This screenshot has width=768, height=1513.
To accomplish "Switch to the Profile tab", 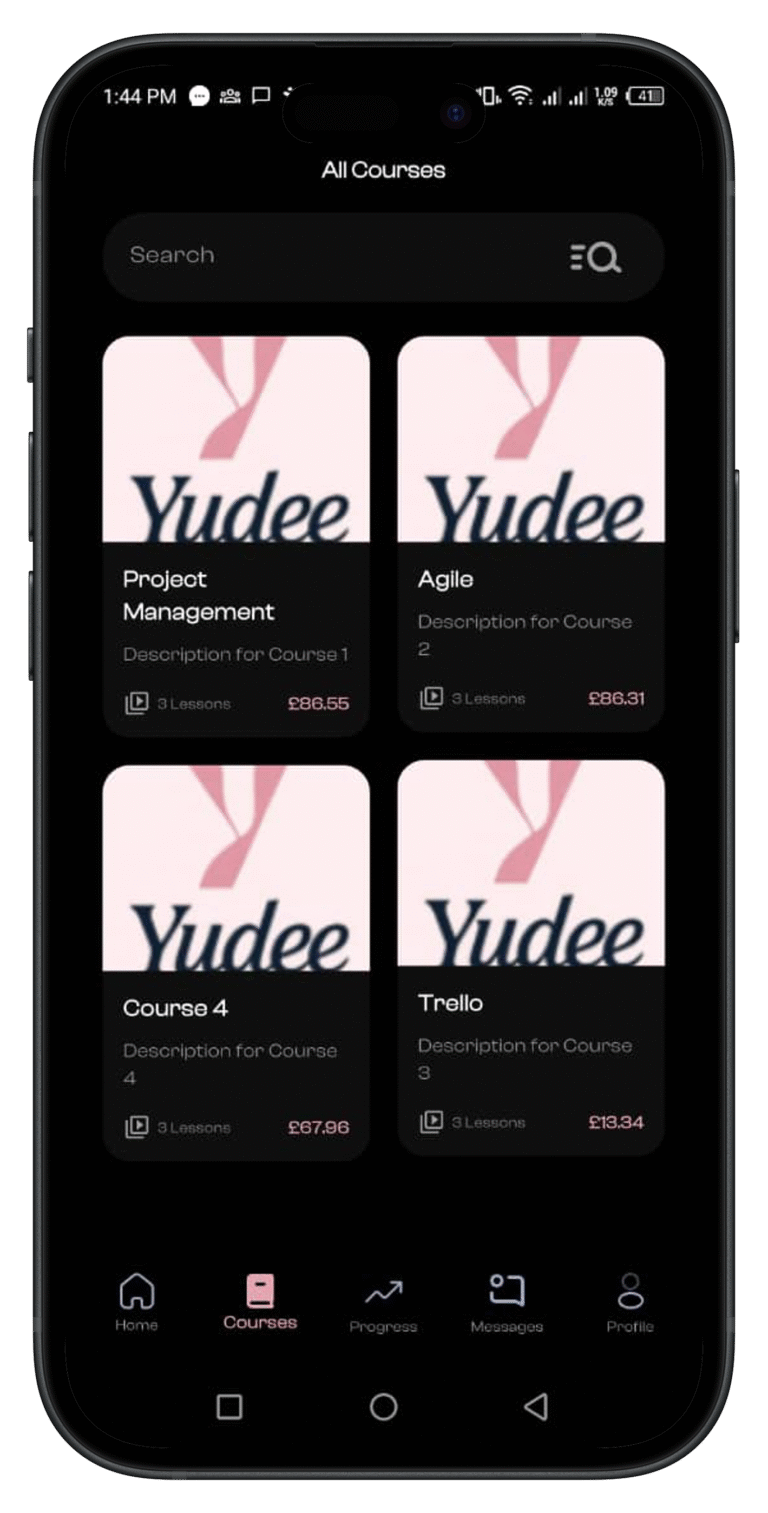I will pos(630,1303).
